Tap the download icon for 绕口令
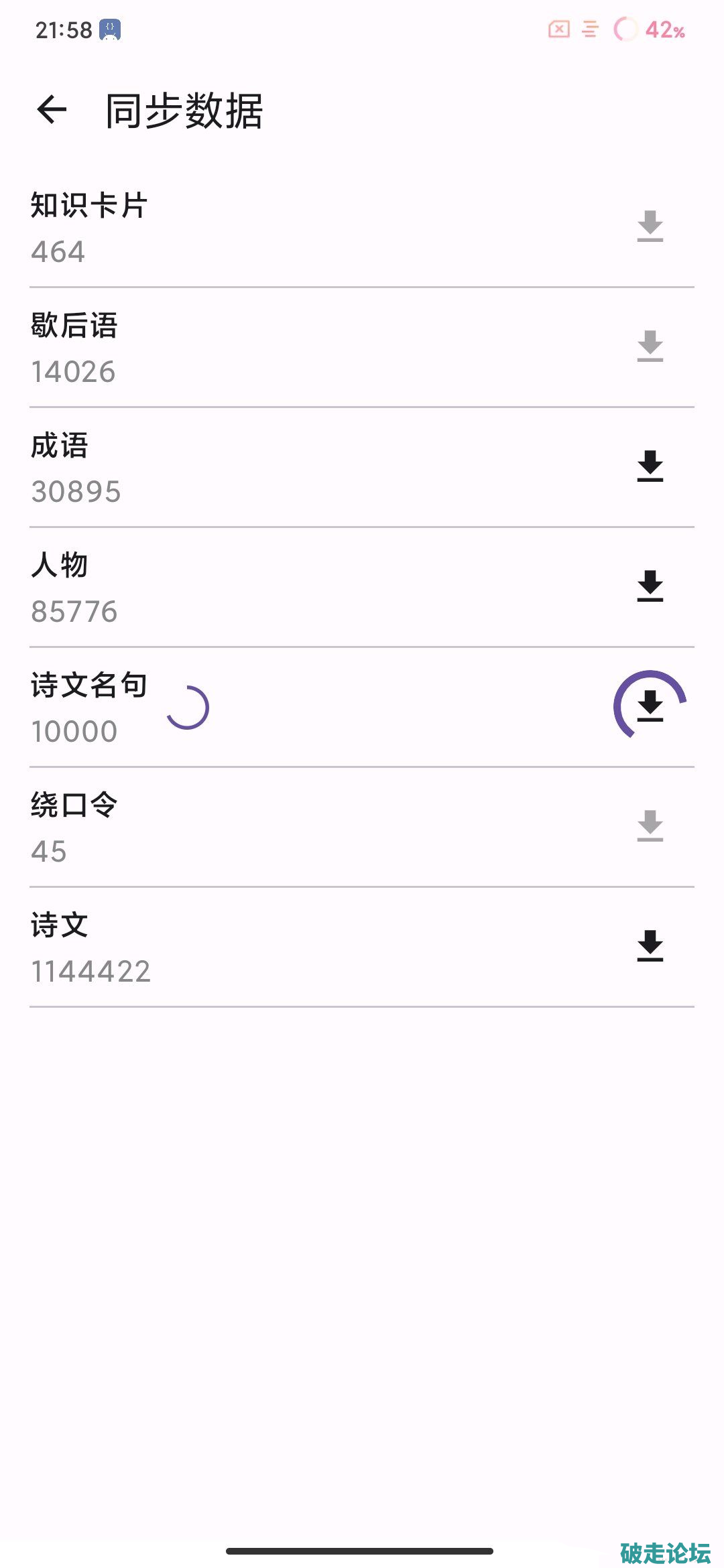This screenshot has width=724, height=1568. click(650, 826)
